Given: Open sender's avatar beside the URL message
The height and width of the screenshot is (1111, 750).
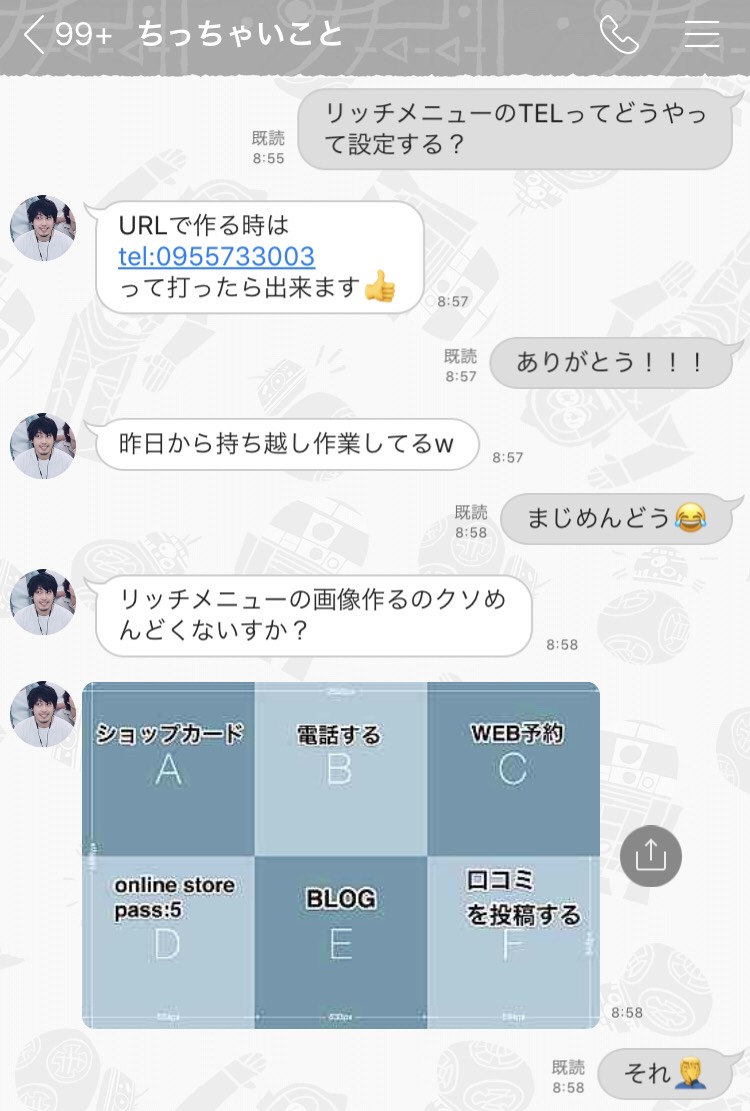Looking at the screenshot, I should coord(43,228).
